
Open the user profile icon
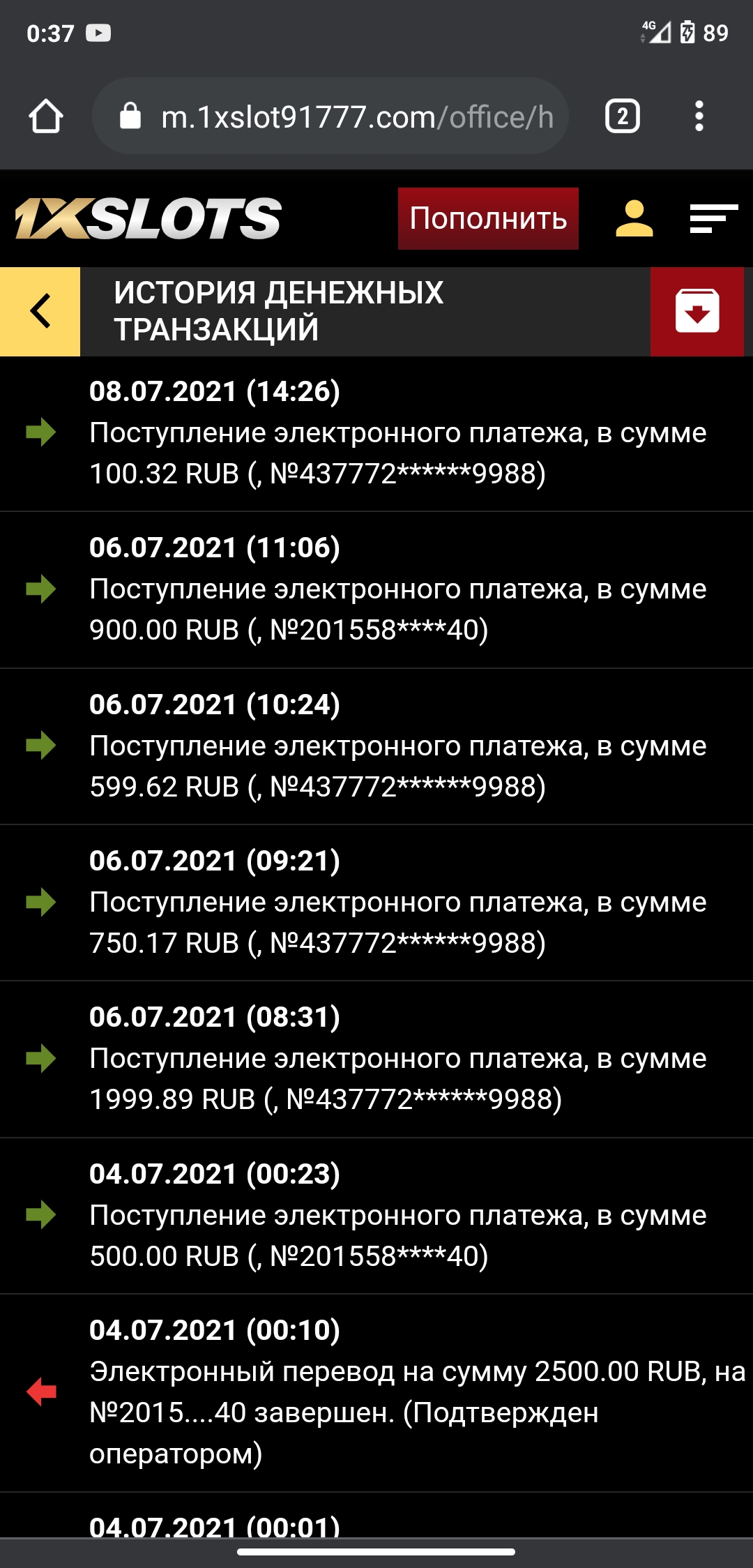(x=634, y=218)
